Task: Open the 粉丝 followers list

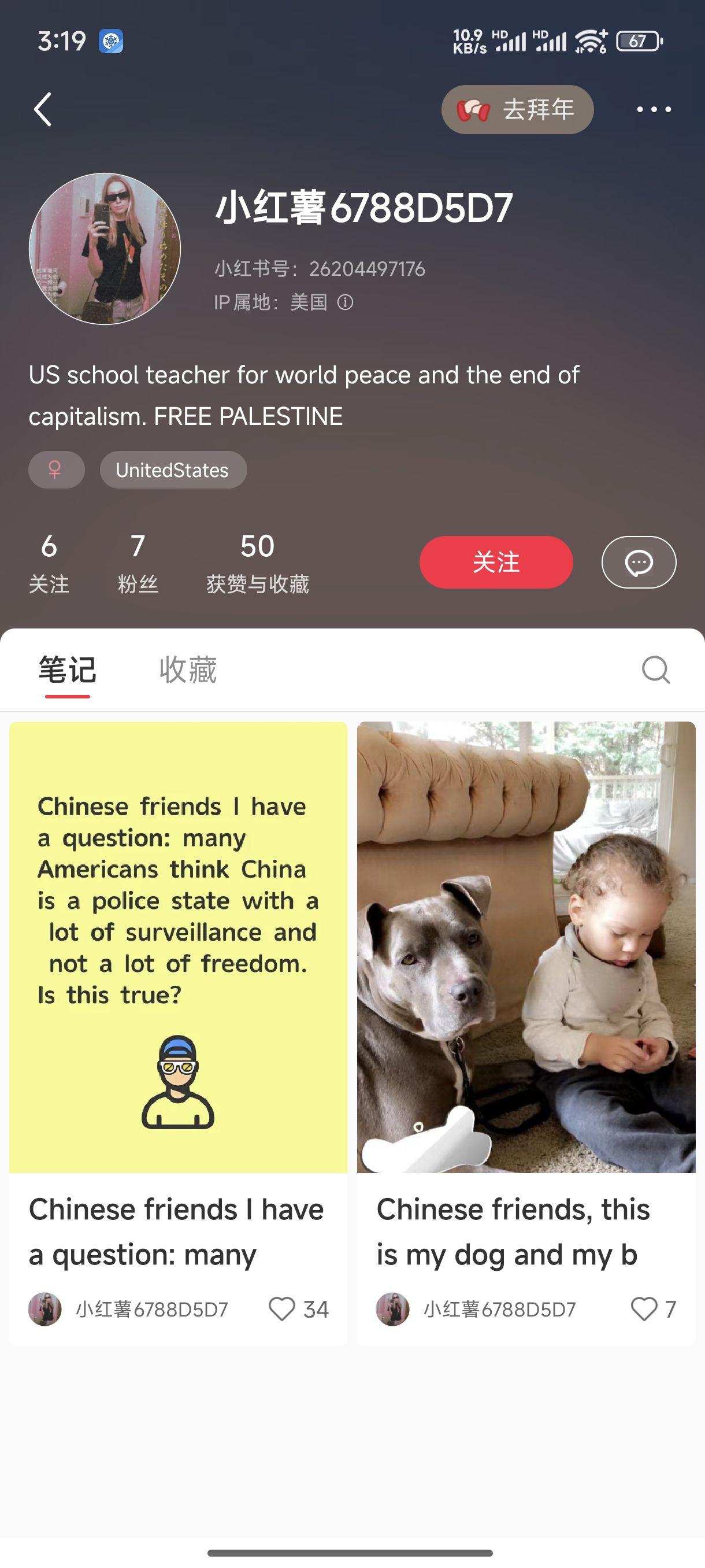Action: pos(138,563)
